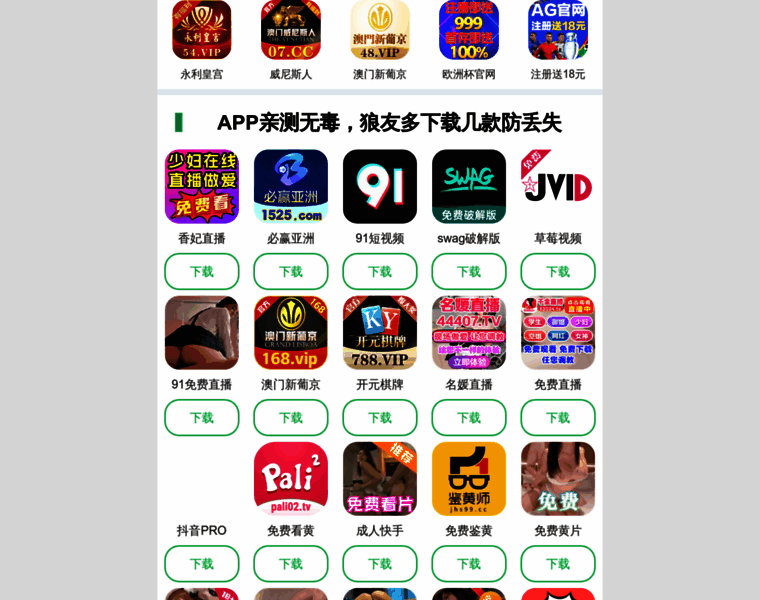Image resolution: width=760 pixels, height=600 pixels.
Task: Tap 下载 under 免费直播
Action: (557, 417)
